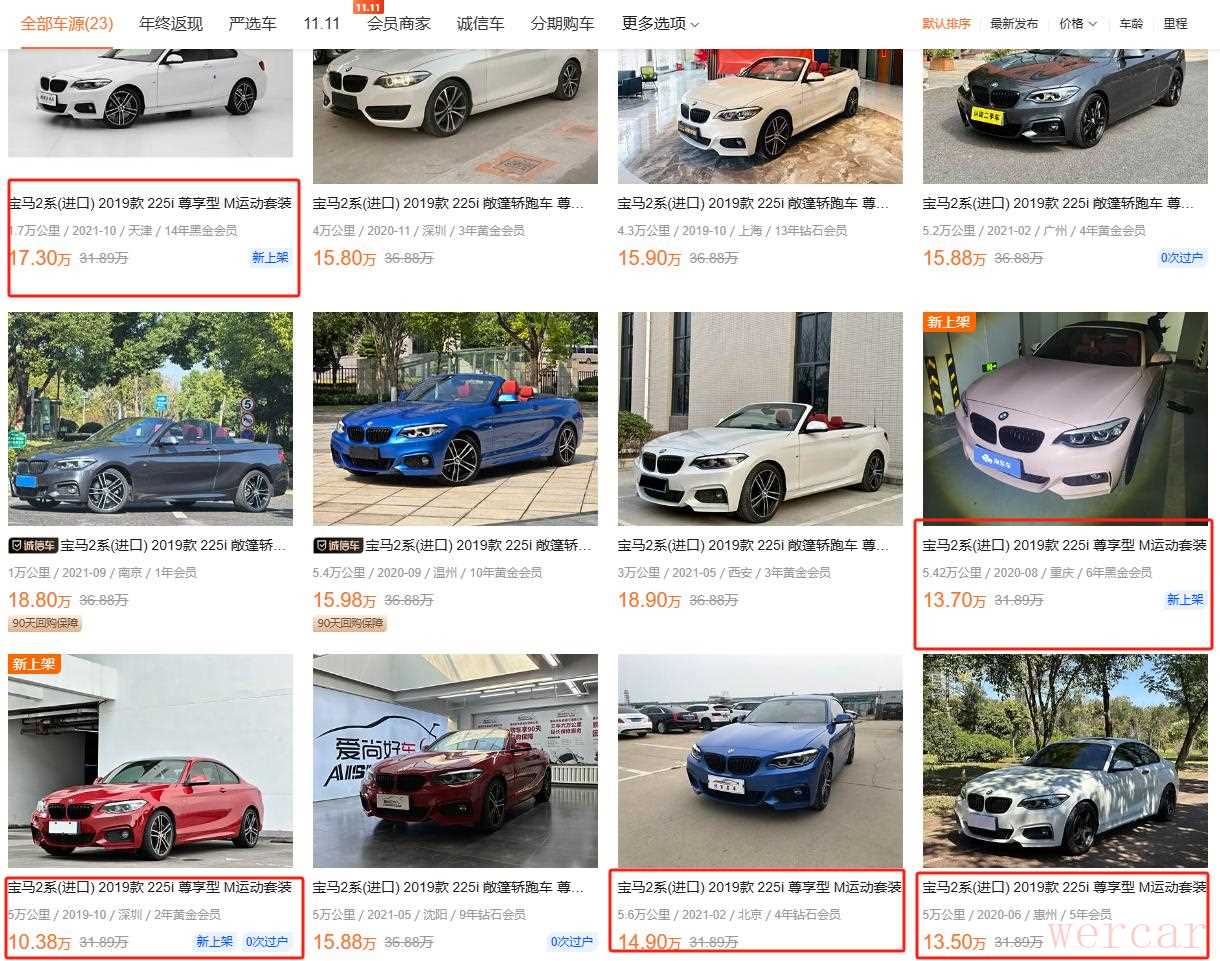Viewport: 1220px width, 961px height.
Task: Open the pink BMW listing from 重庆
Action: [x=1064, y=545]
